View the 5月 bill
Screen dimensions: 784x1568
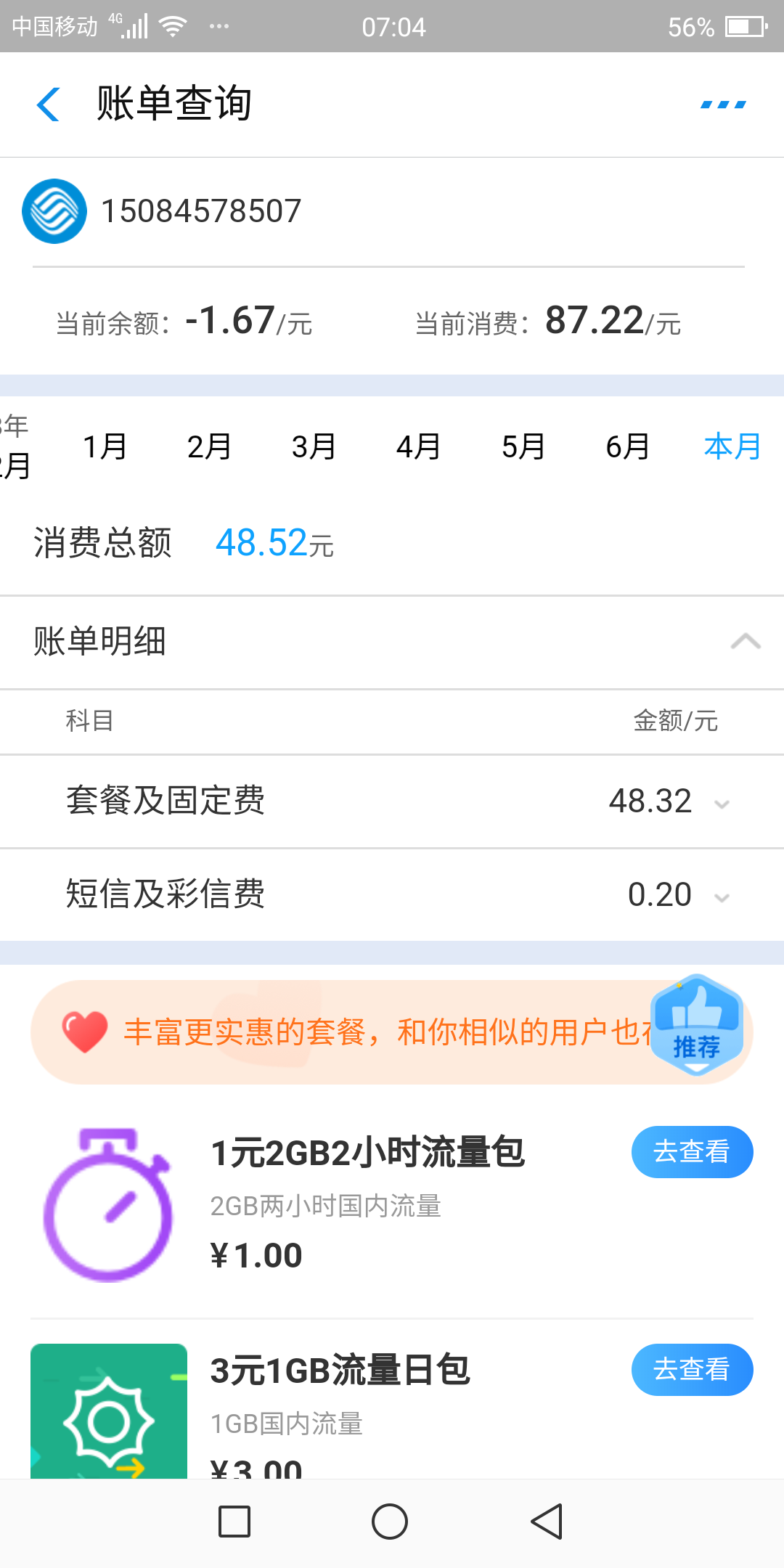click(x=523, y=446)
